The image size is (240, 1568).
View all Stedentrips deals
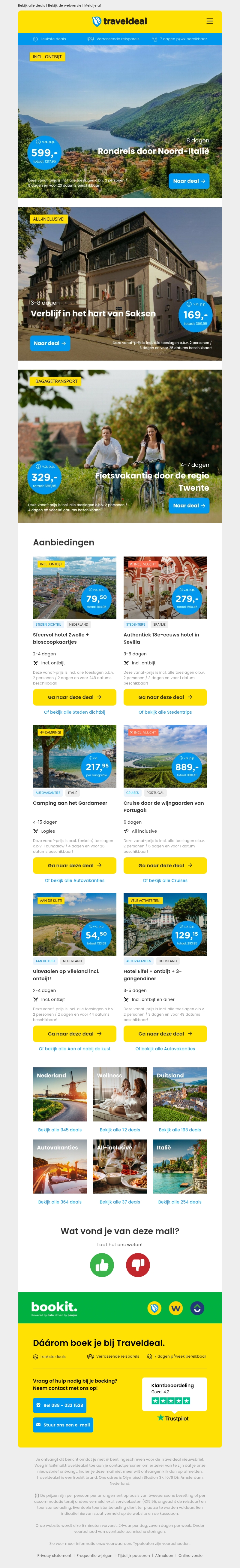(x=165, y=712)
